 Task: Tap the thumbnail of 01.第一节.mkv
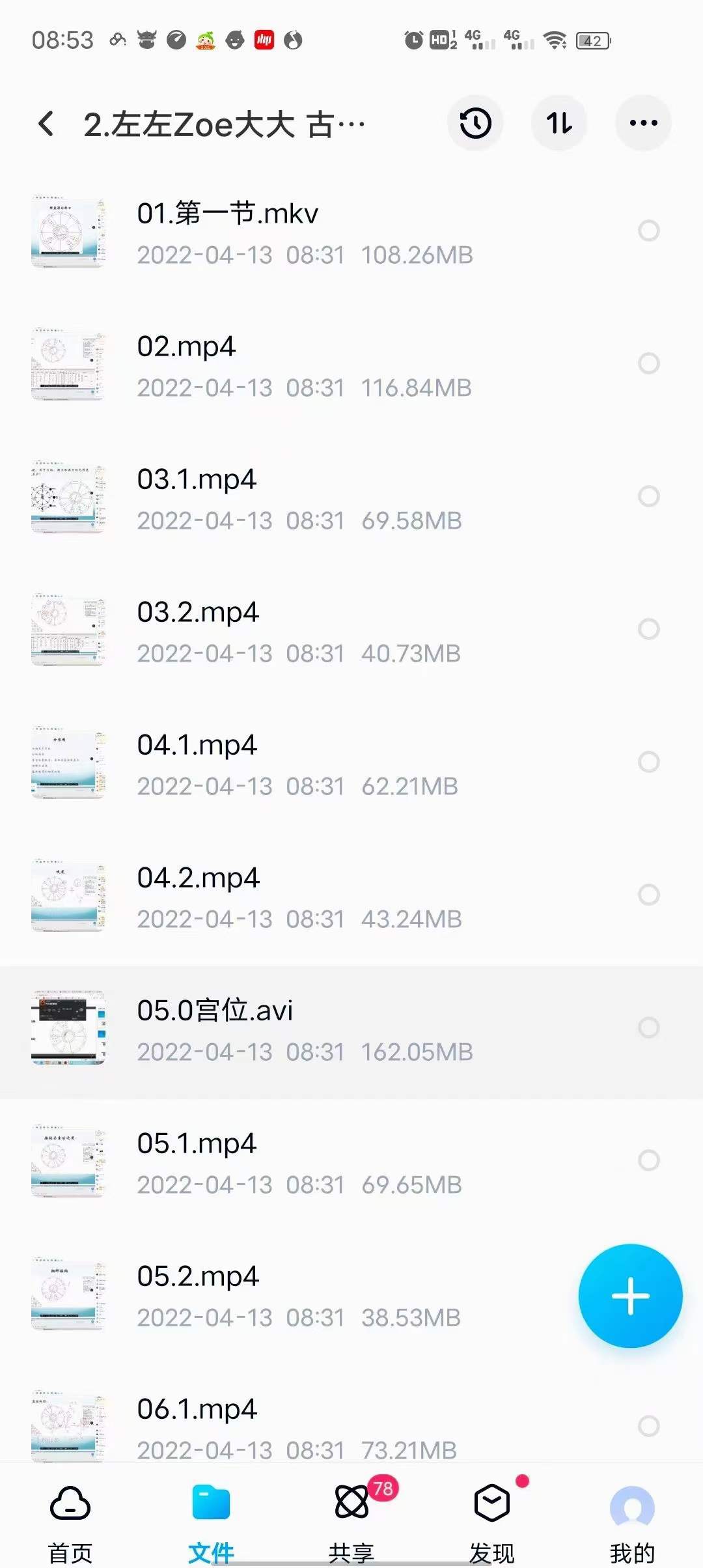point(68,231)
